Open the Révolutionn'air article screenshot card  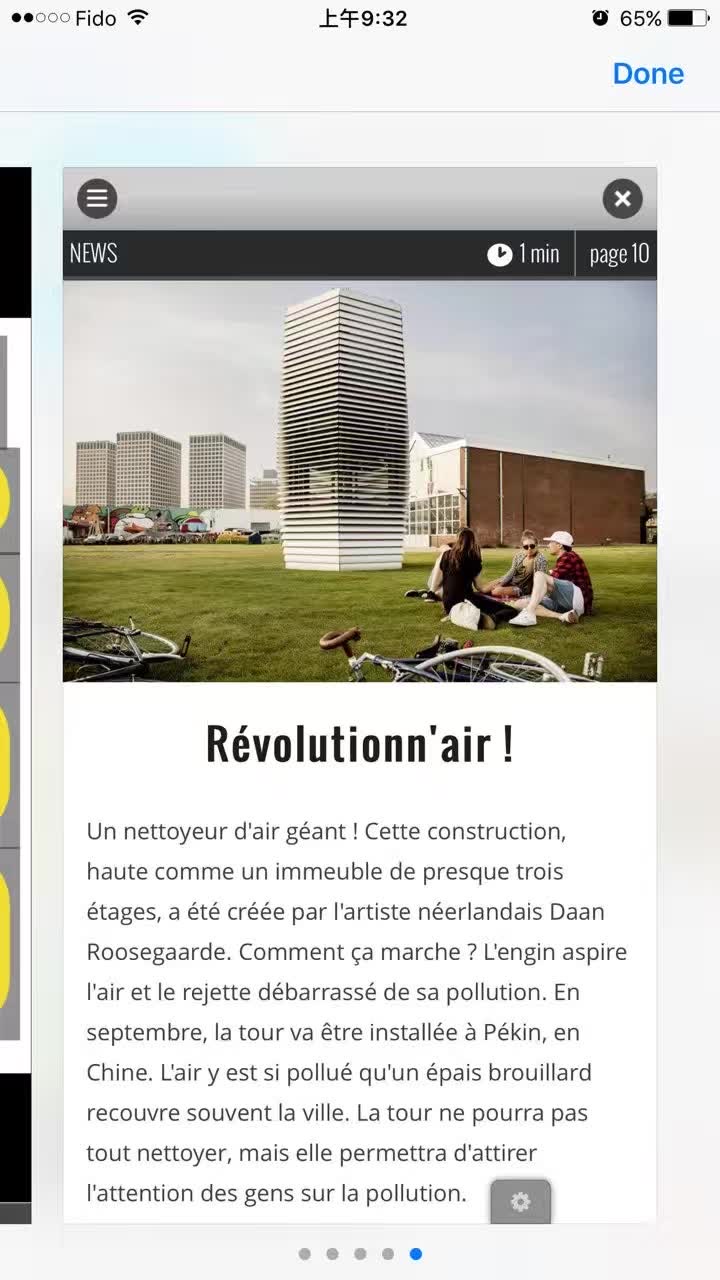(360, 695)
